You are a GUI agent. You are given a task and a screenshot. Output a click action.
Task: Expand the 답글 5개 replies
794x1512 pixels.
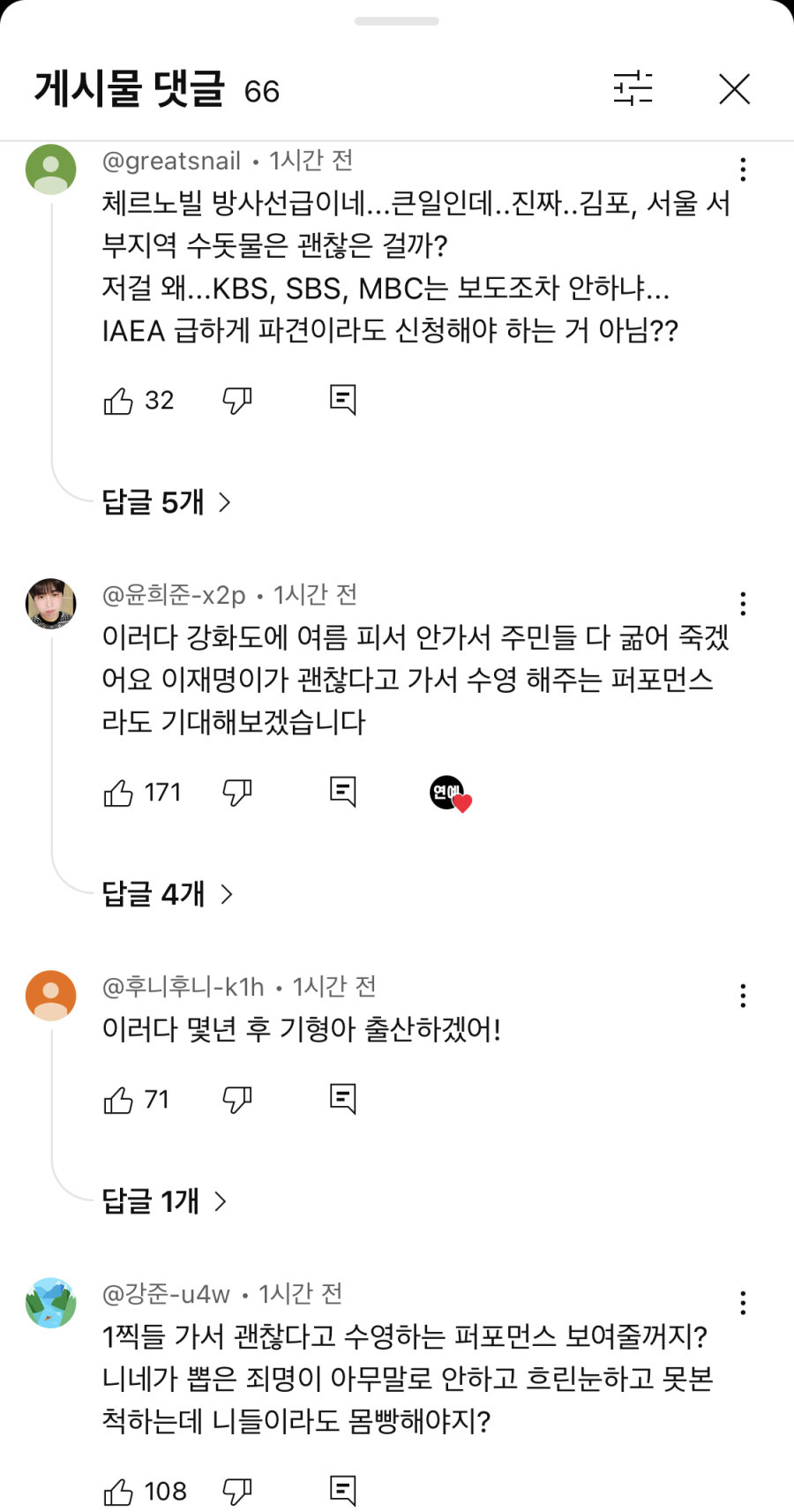pyautogui.click(x=167, y=502)
